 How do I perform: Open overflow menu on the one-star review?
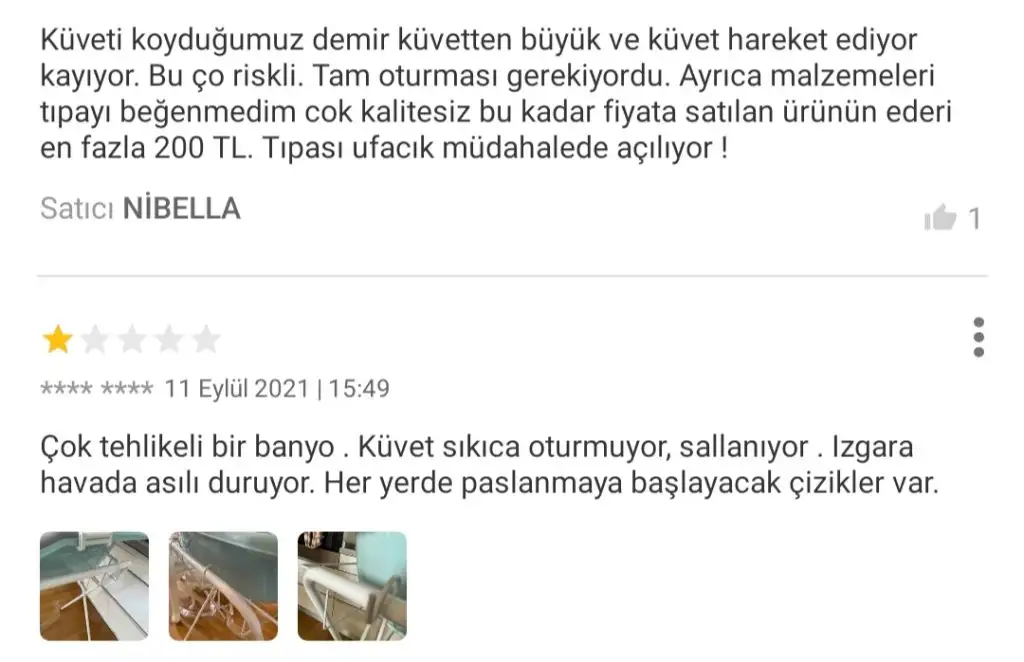point(978,338)
